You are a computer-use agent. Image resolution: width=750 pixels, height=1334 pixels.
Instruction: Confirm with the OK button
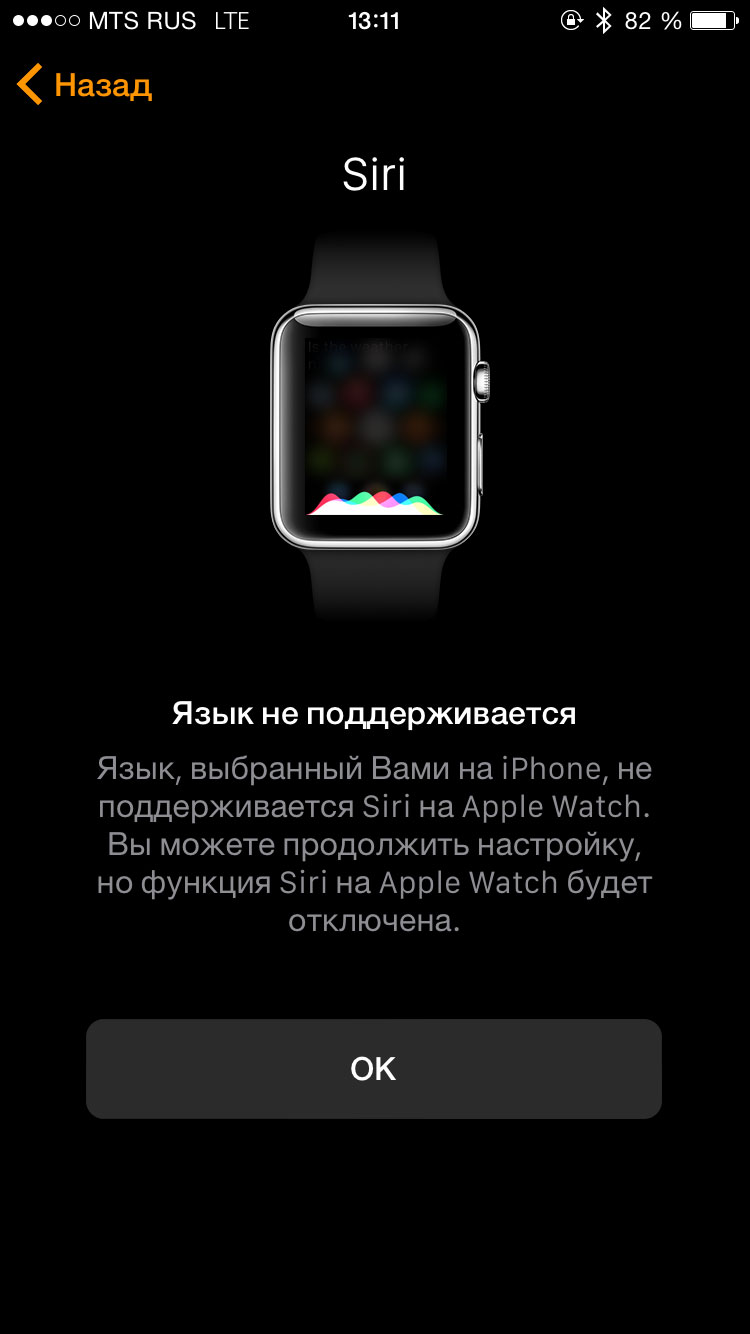pyautogui.click(x=373, y=1068)
